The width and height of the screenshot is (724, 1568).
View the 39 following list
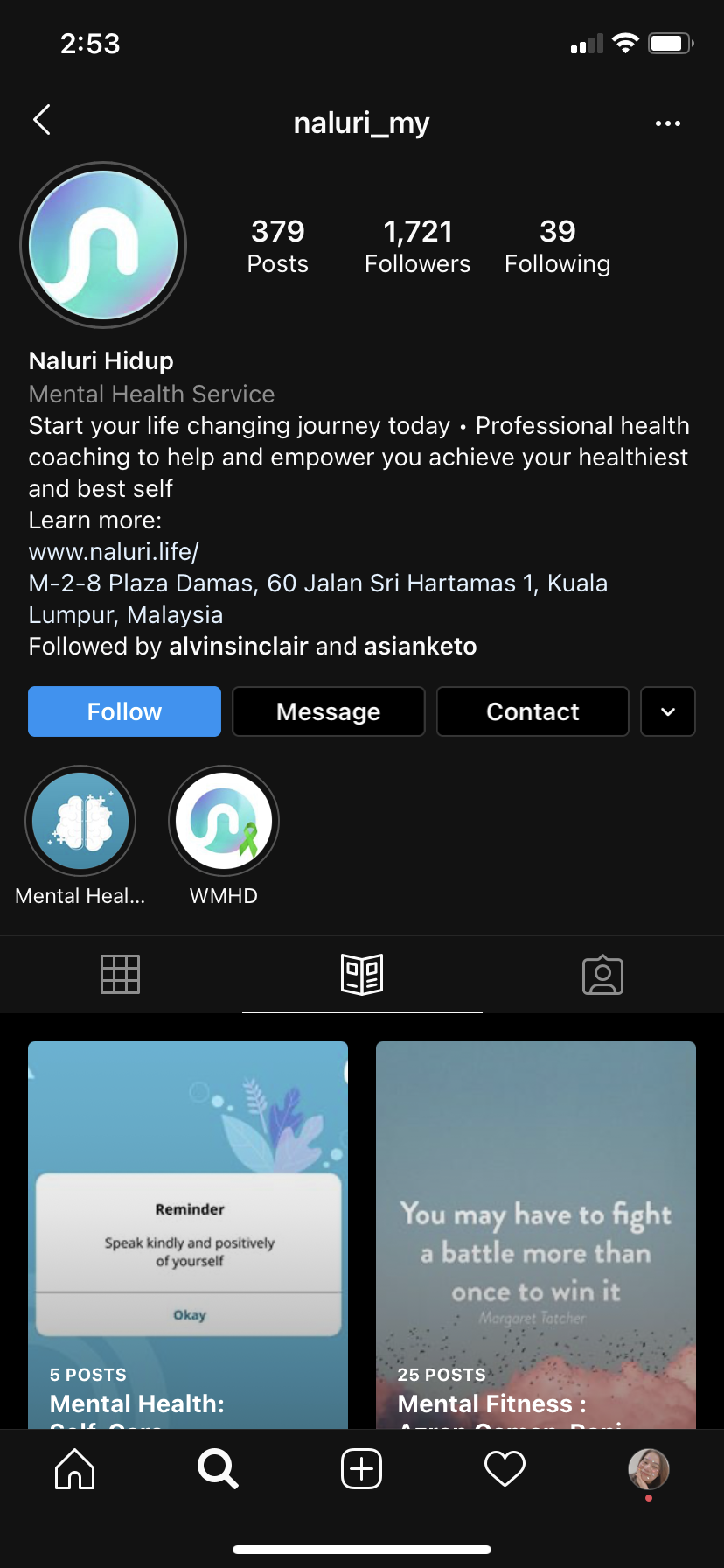(x=557, y=246)
